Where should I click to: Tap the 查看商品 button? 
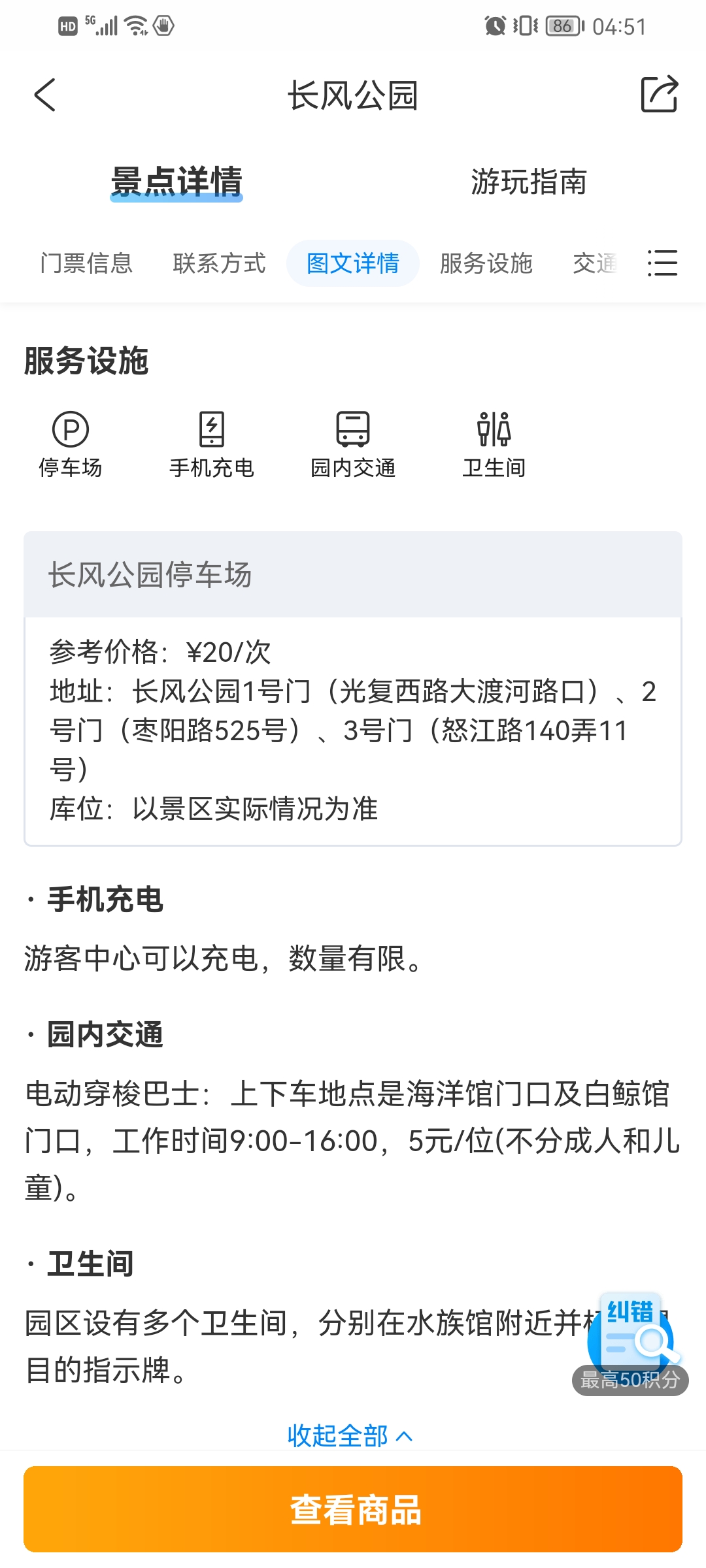(353, 1509)
